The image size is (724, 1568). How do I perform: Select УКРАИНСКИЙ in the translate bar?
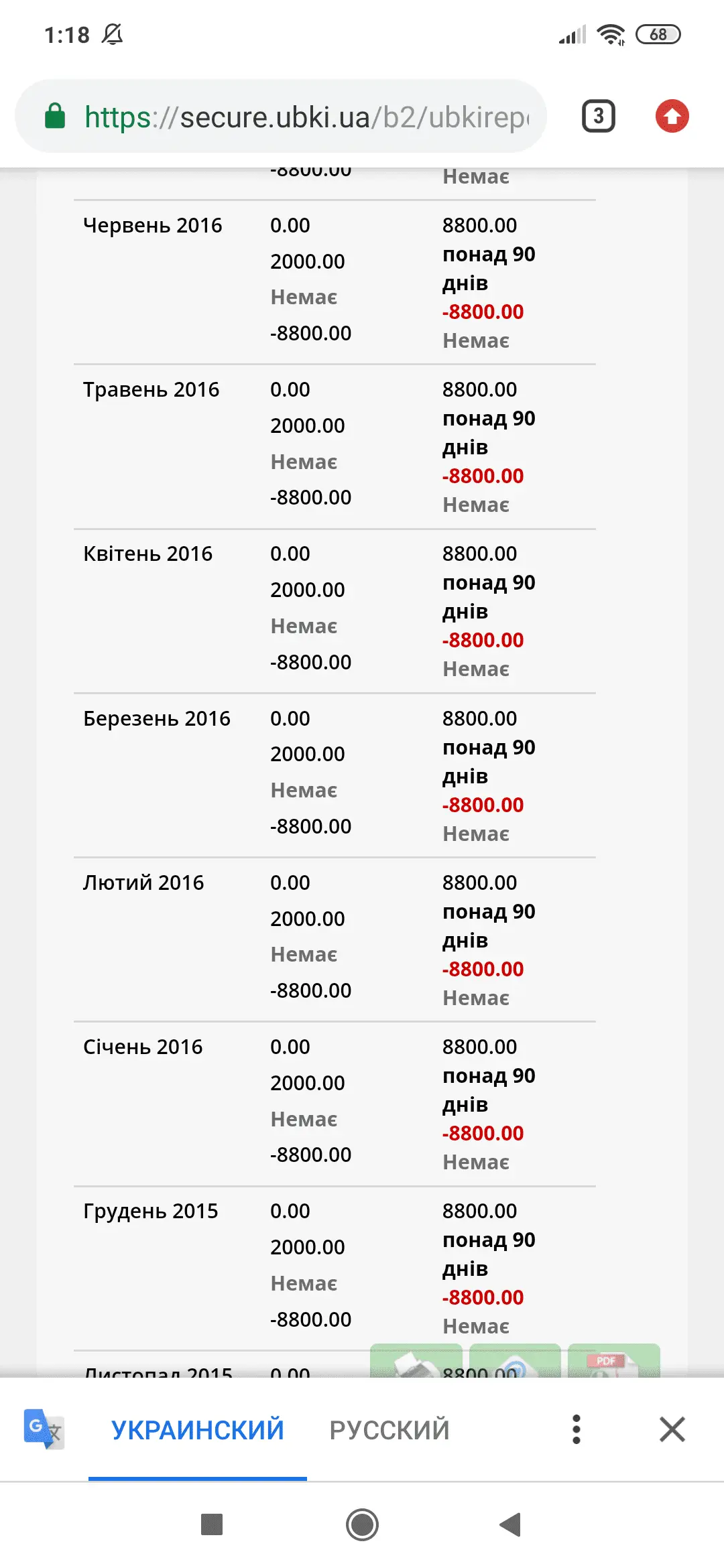pos(198,1429)
